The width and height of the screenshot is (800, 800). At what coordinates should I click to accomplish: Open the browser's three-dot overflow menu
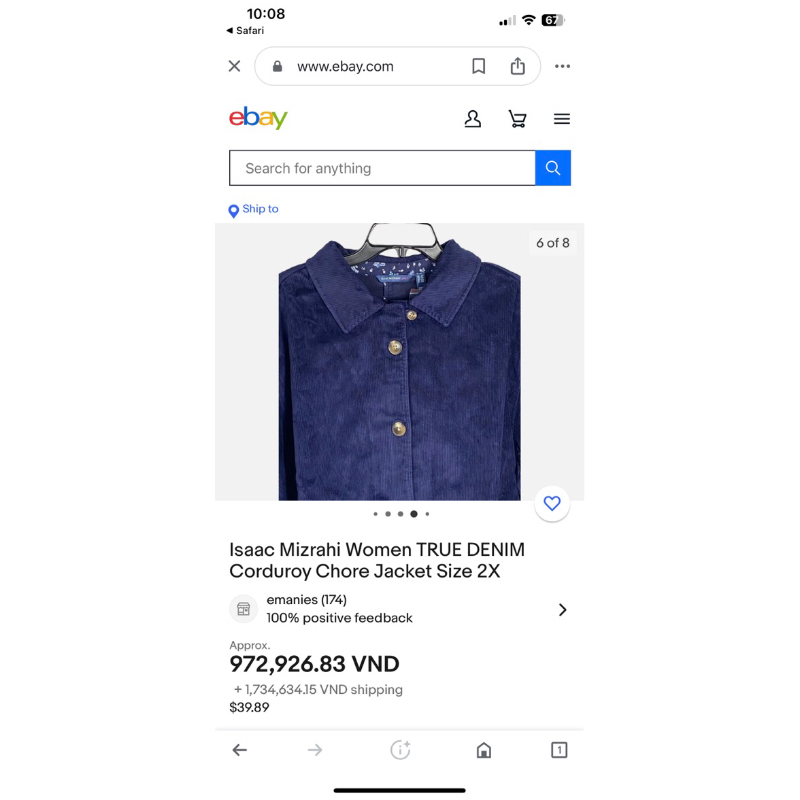pyautogui.click(x=562, y=66)
